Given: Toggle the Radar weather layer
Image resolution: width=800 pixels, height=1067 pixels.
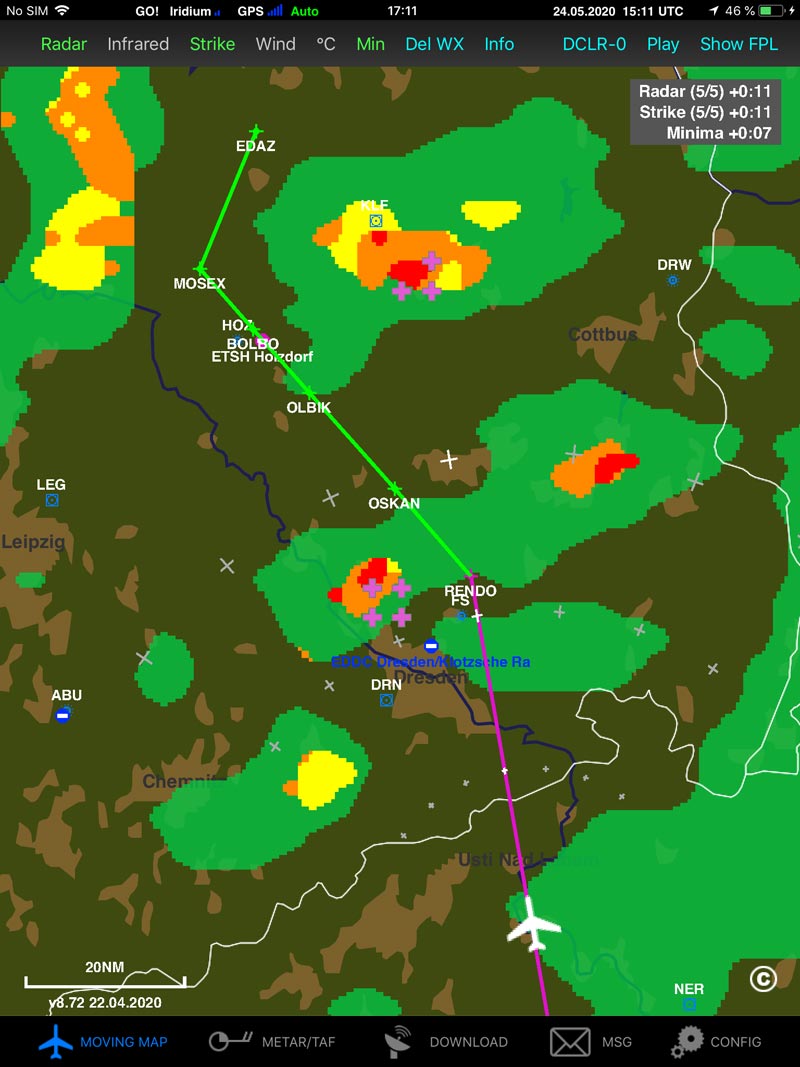Looking at the screenshot, I should (x=63, y=44).
